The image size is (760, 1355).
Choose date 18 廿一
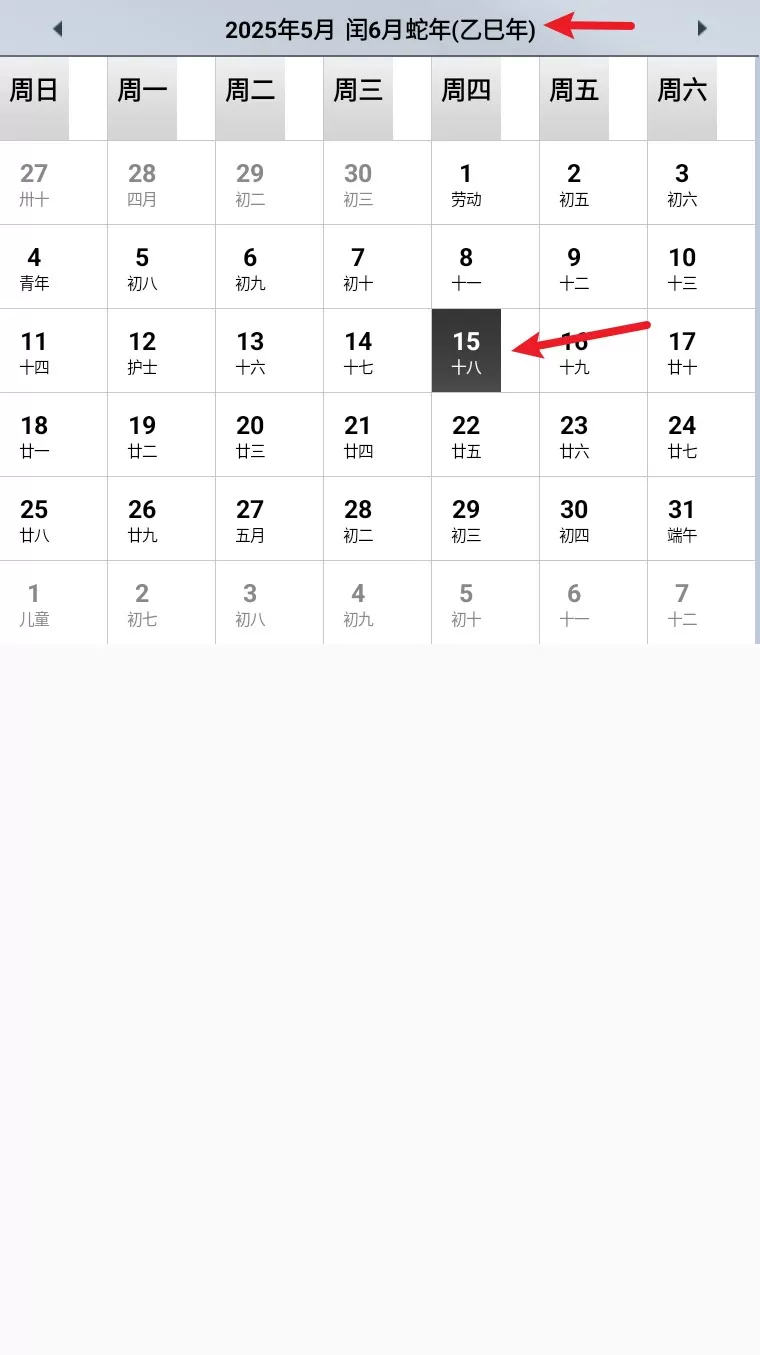(34, 435)
